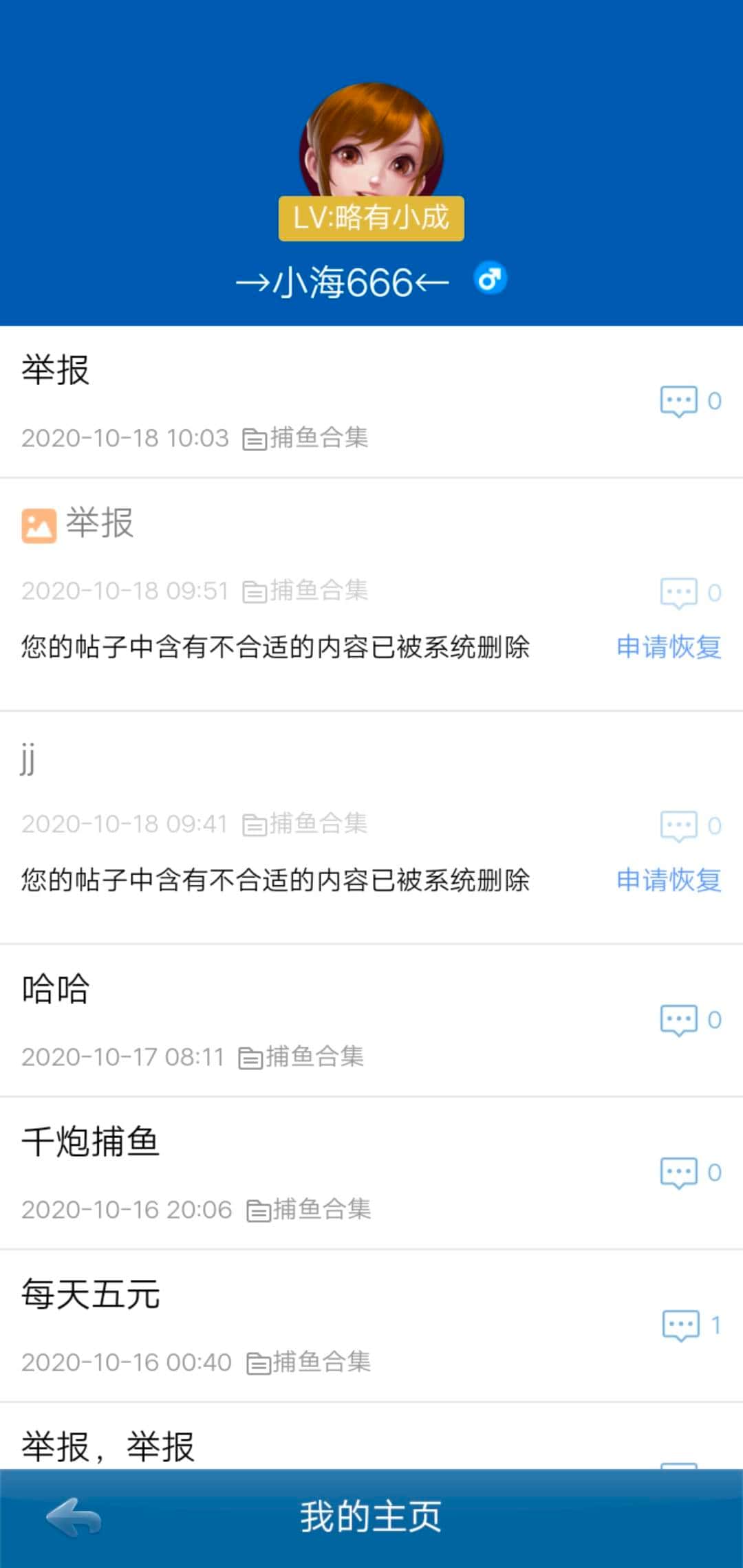Click the comment icon on jj post
This screenshot has width=743, height=1568.
pyautogui.click(x=680, y=825)
